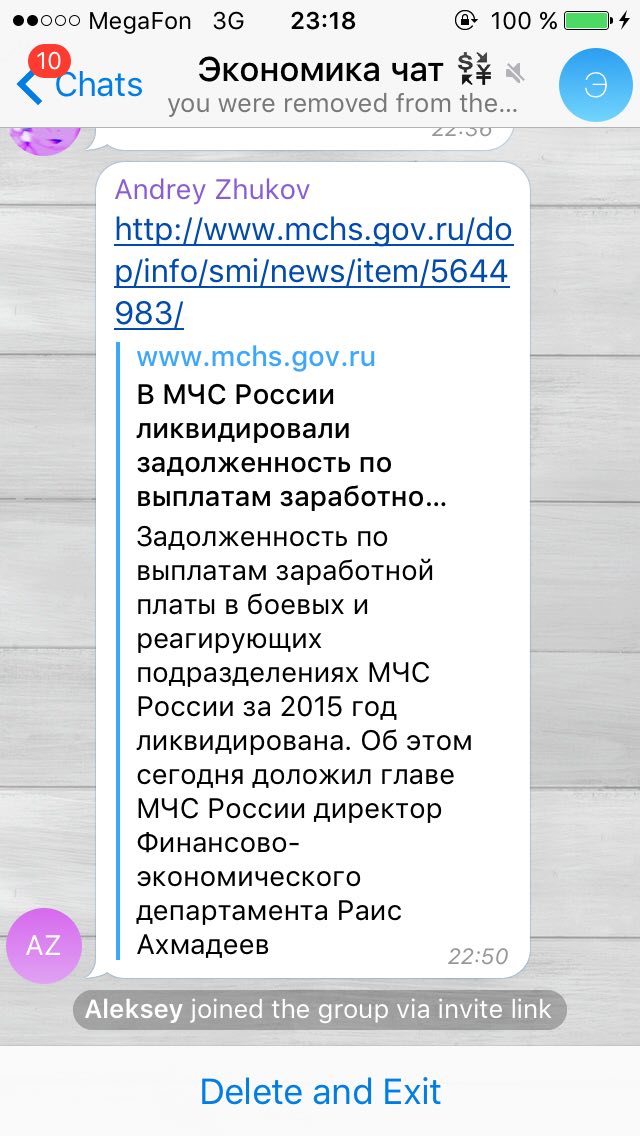Open Aleksey's profile from the join notice

134,1009
